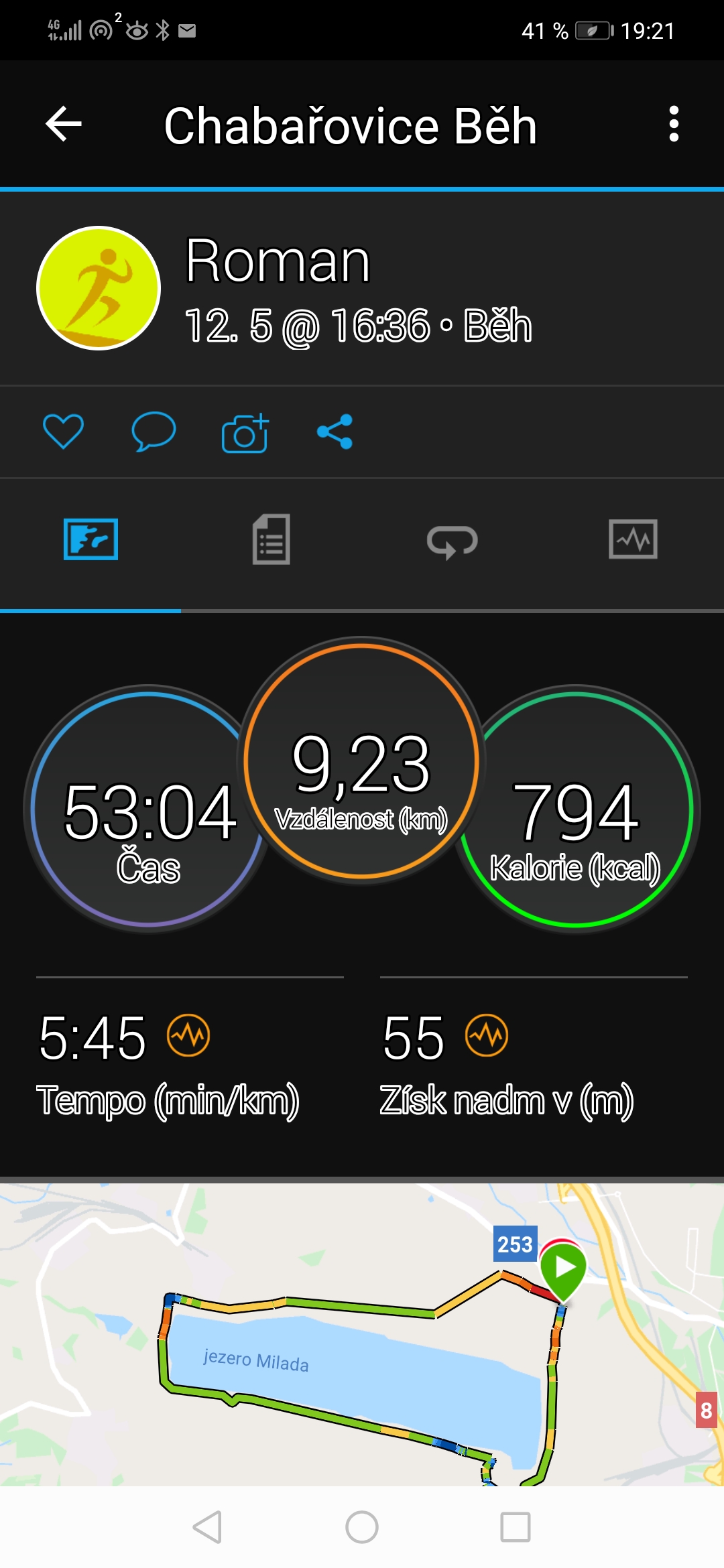
Task: Add a photo with the camera icon
Action: tap(245, 433)
